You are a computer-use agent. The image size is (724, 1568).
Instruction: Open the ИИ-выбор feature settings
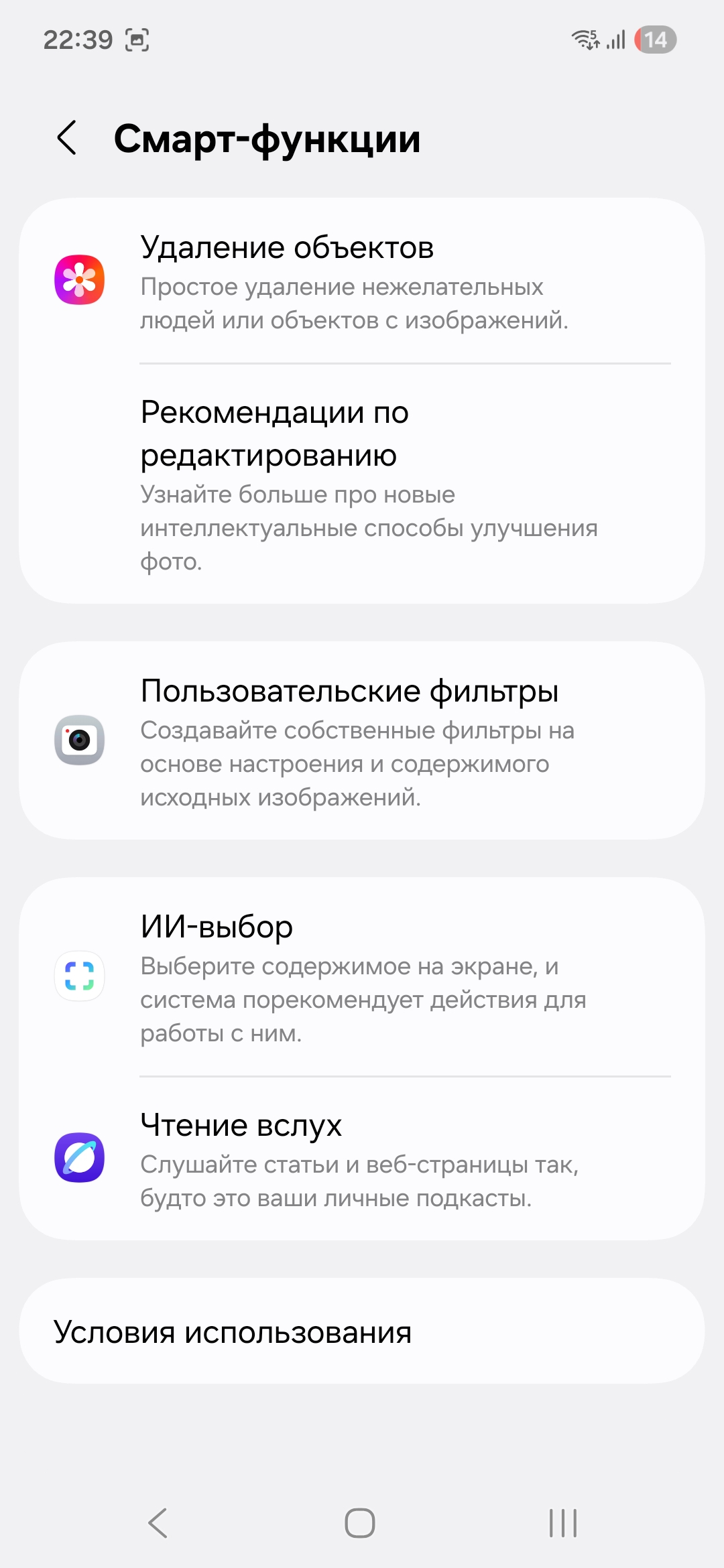click(x=362, y=977)
